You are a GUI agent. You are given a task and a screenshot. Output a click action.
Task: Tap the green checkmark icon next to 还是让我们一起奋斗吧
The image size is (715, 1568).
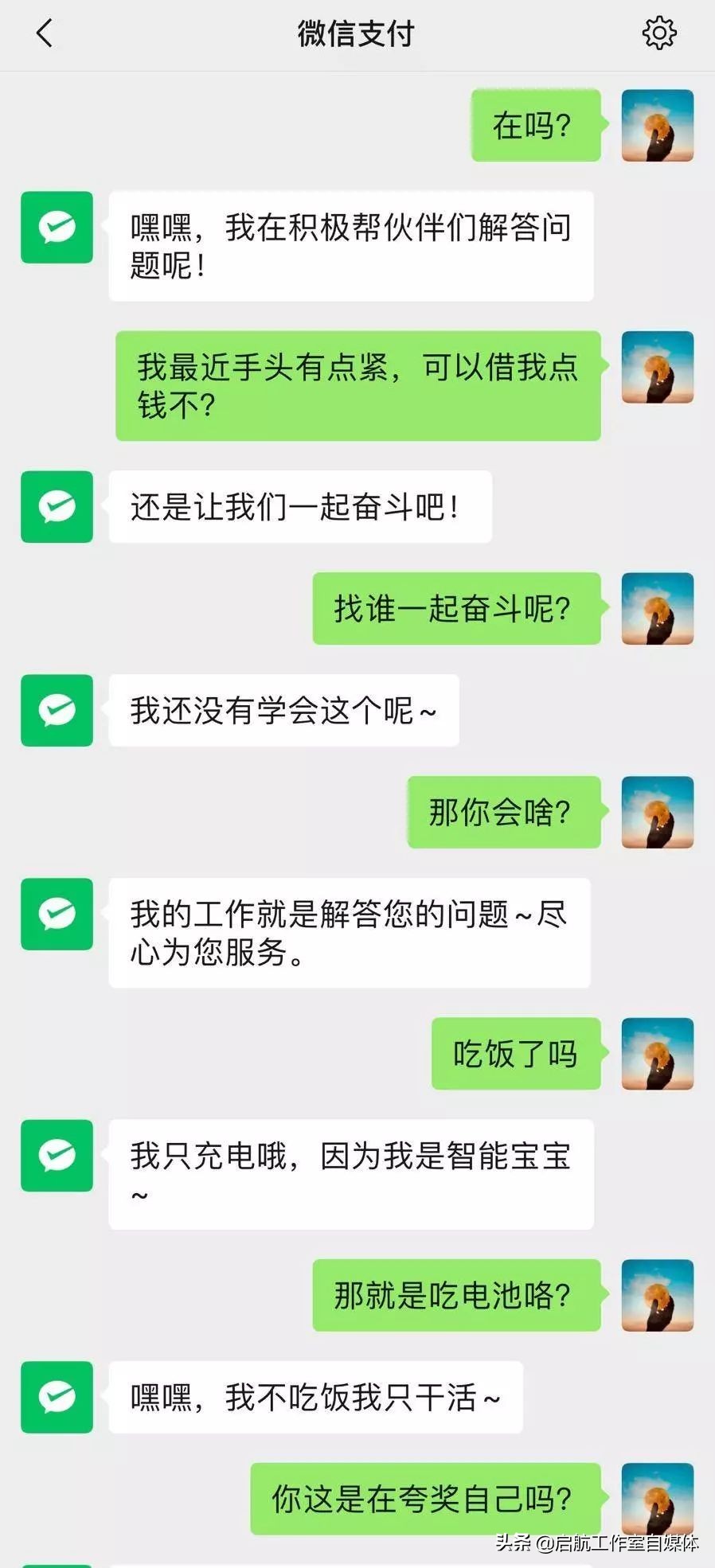pyautogui.click(x=56, y=508)
